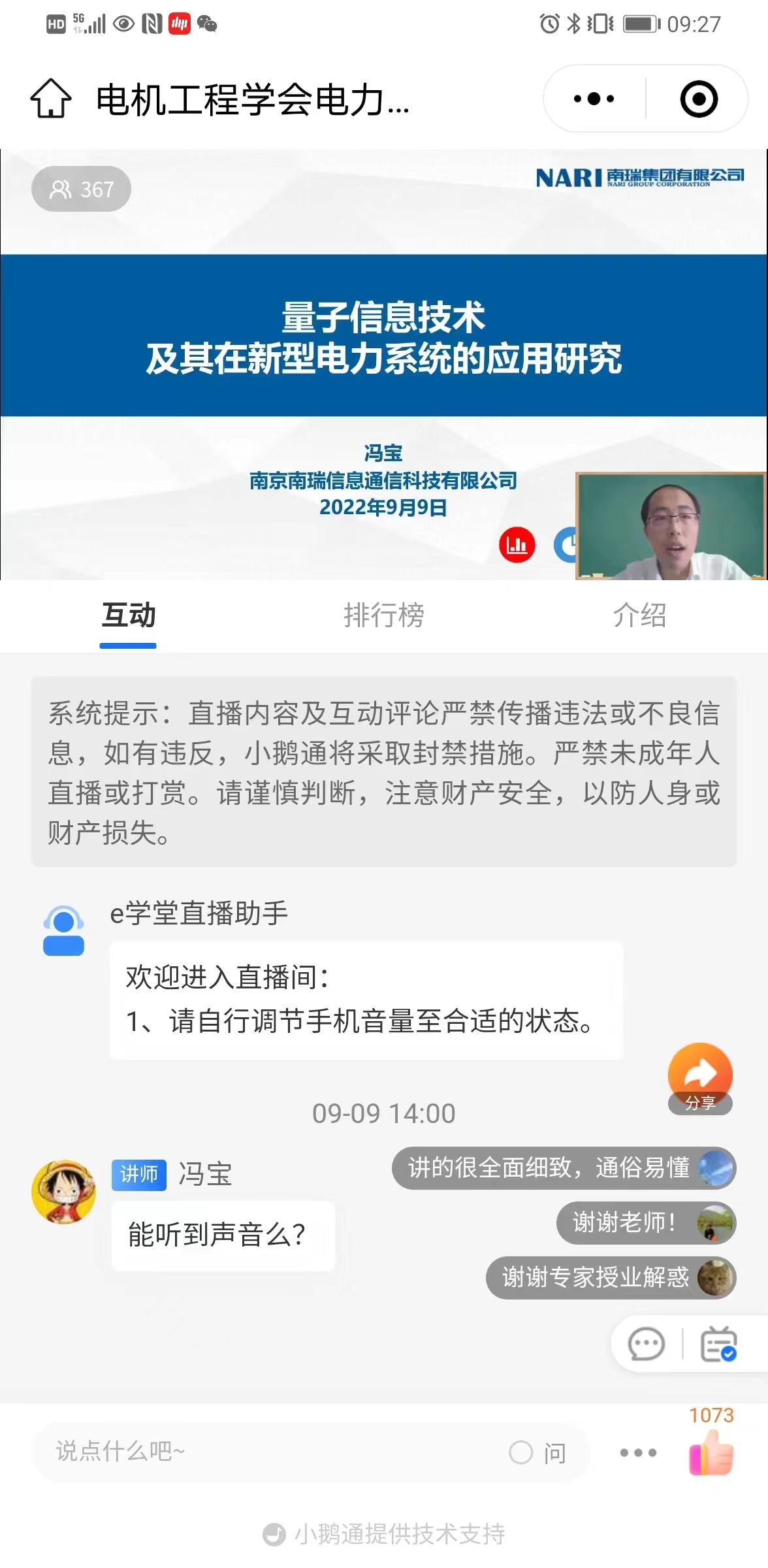This screenshot has width=768, height=1568.
Task: Mark the comment as a question with 问
Action: pyautogui.click(x=537, y=1453)
